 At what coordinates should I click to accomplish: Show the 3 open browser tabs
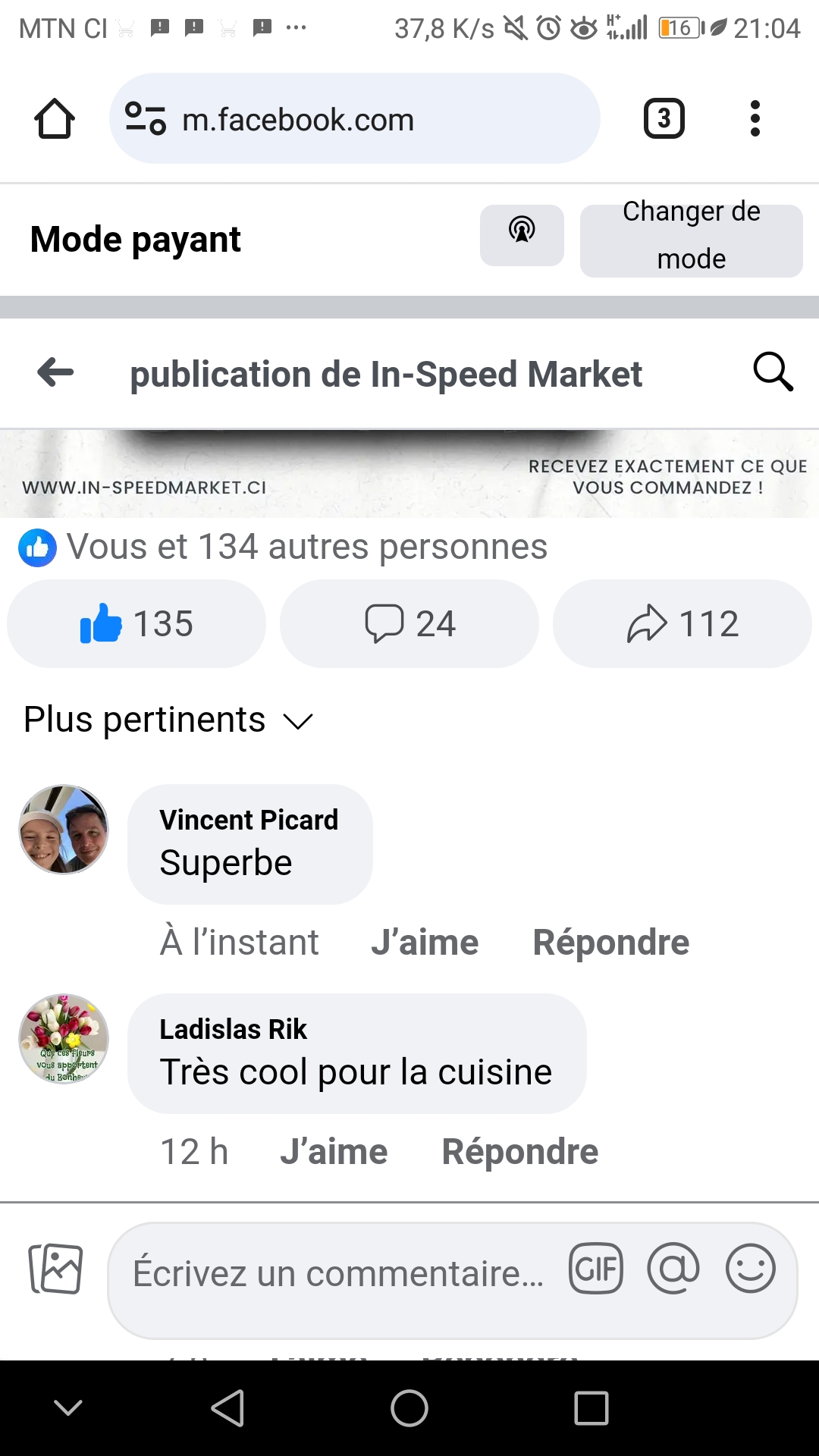coord(664,119)
